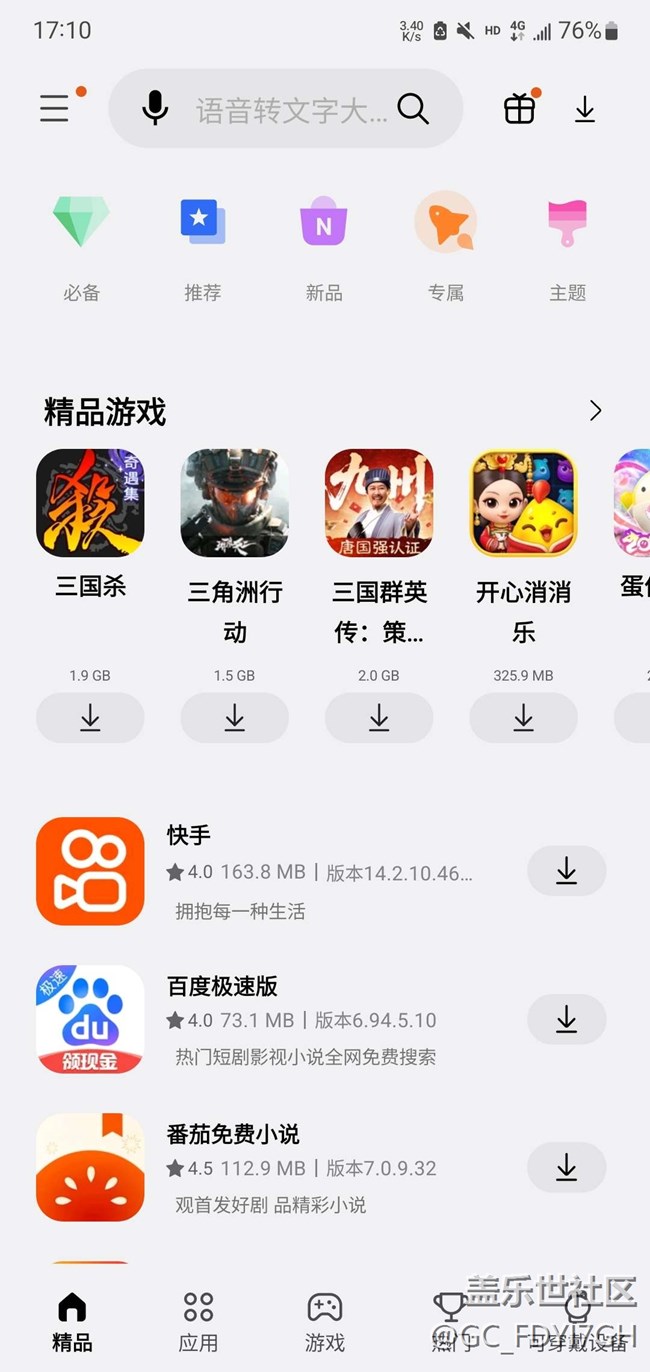650x1372 pixels.
Task: Tap the voice search microphone
Action: [x=155, y=108]
